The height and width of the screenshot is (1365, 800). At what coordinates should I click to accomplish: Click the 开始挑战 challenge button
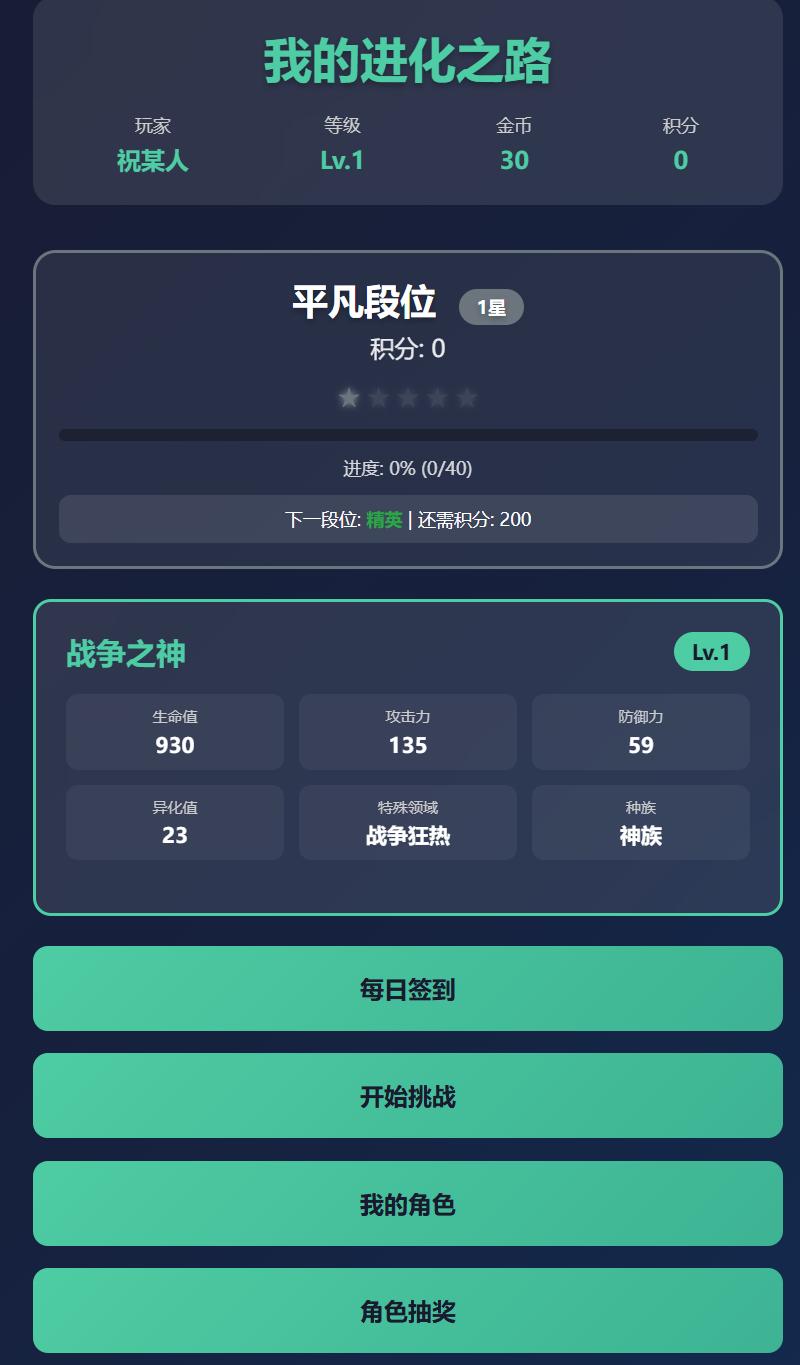pyautogui.click(x=407, y=1096)
